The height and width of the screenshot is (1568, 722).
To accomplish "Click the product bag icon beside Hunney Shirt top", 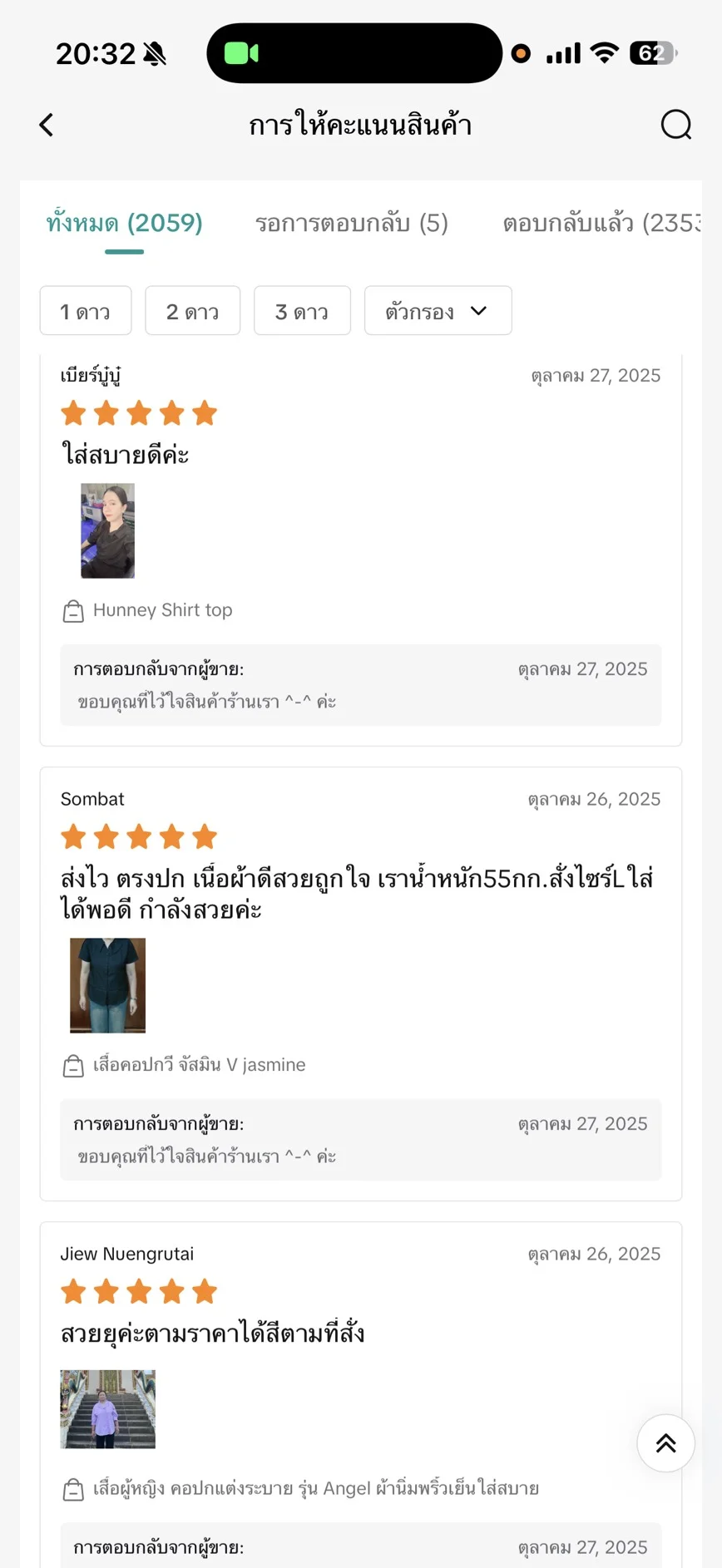I will point(75,610).
